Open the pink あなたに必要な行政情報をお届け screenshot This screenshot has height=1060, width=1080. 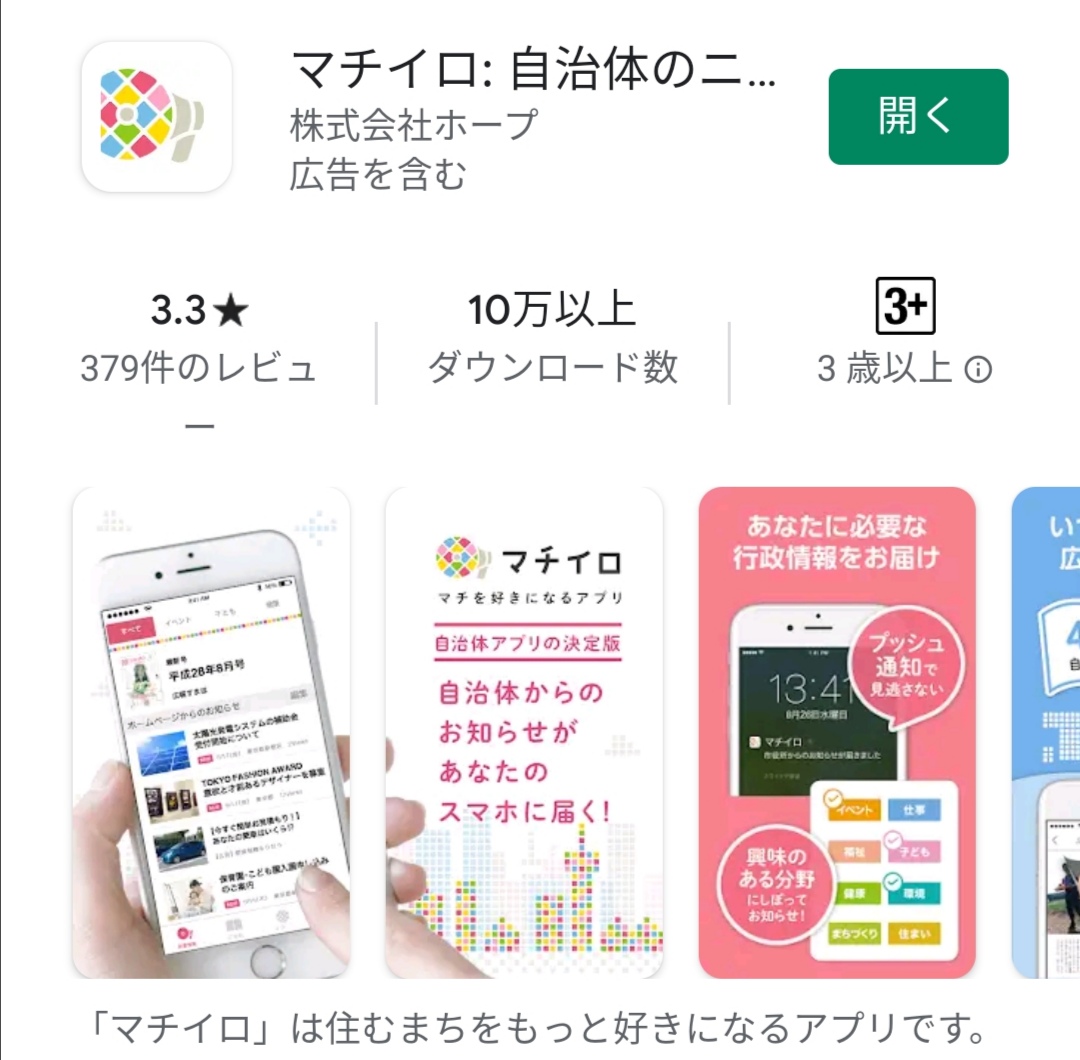click(x=837, y=732)
